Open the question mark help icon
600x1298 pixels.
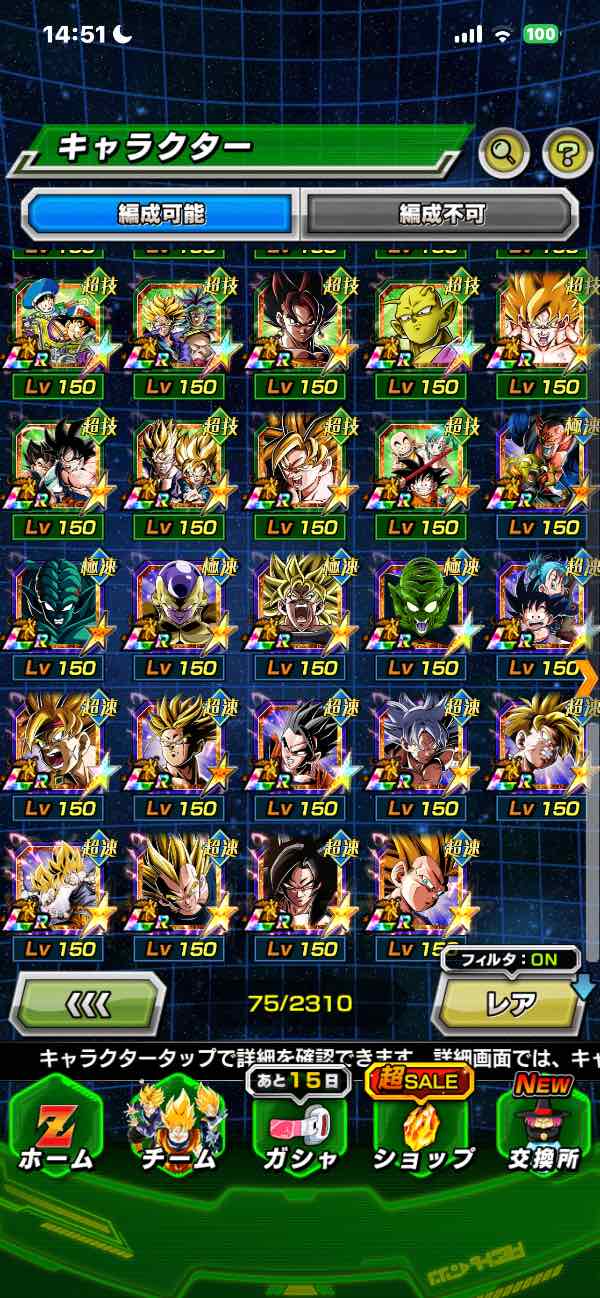coord(567,153)
